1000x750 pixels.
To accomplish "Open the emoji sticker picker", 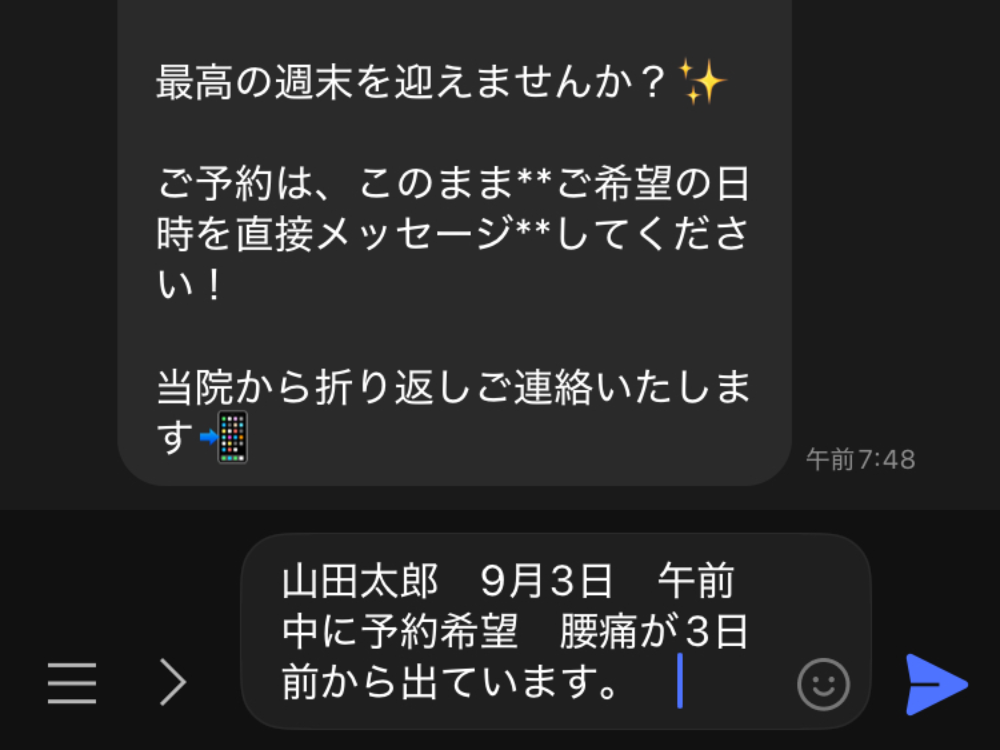I will point(823,685).
